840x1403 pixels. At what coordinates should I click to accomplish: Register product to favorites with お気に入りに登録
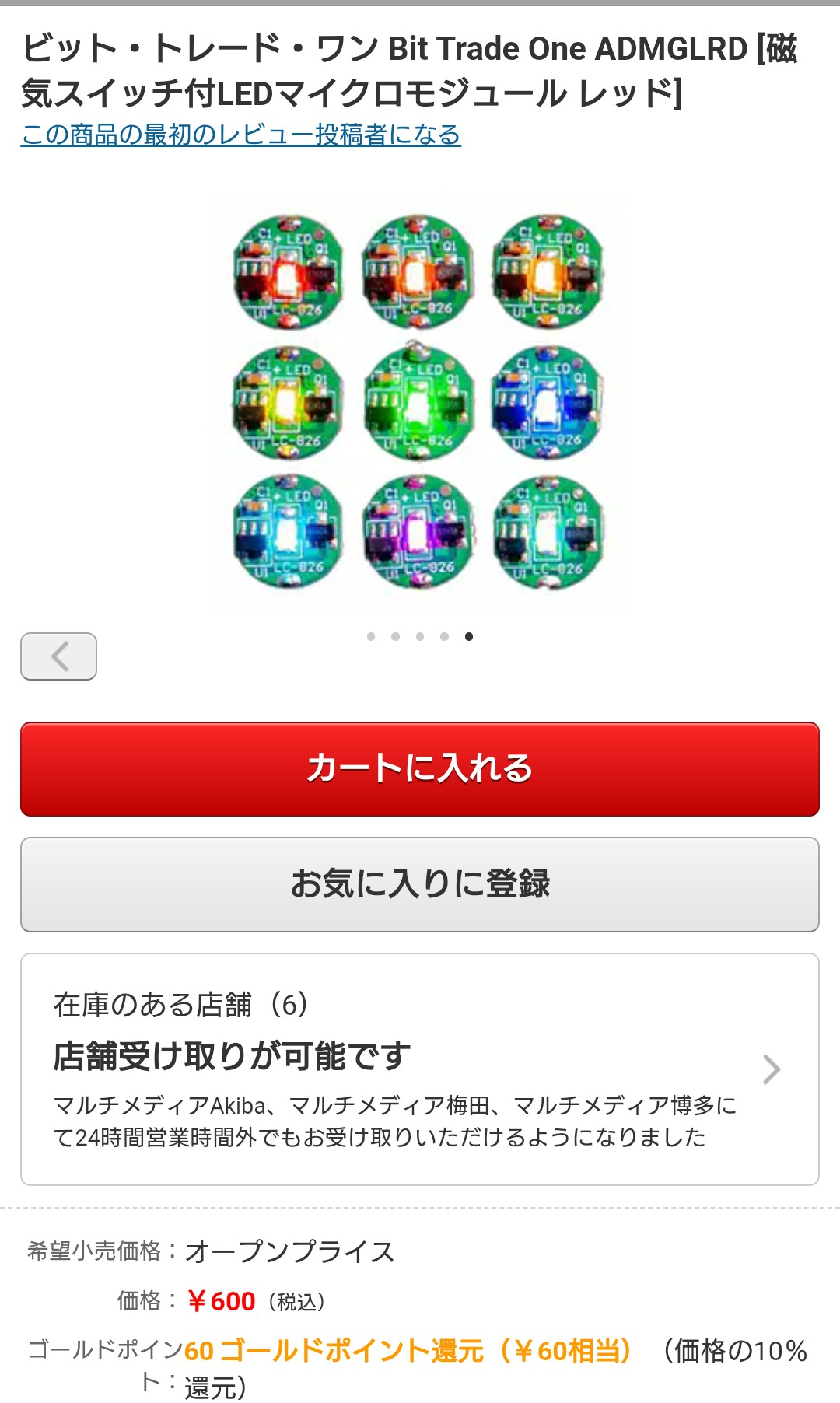pos(420,884)
